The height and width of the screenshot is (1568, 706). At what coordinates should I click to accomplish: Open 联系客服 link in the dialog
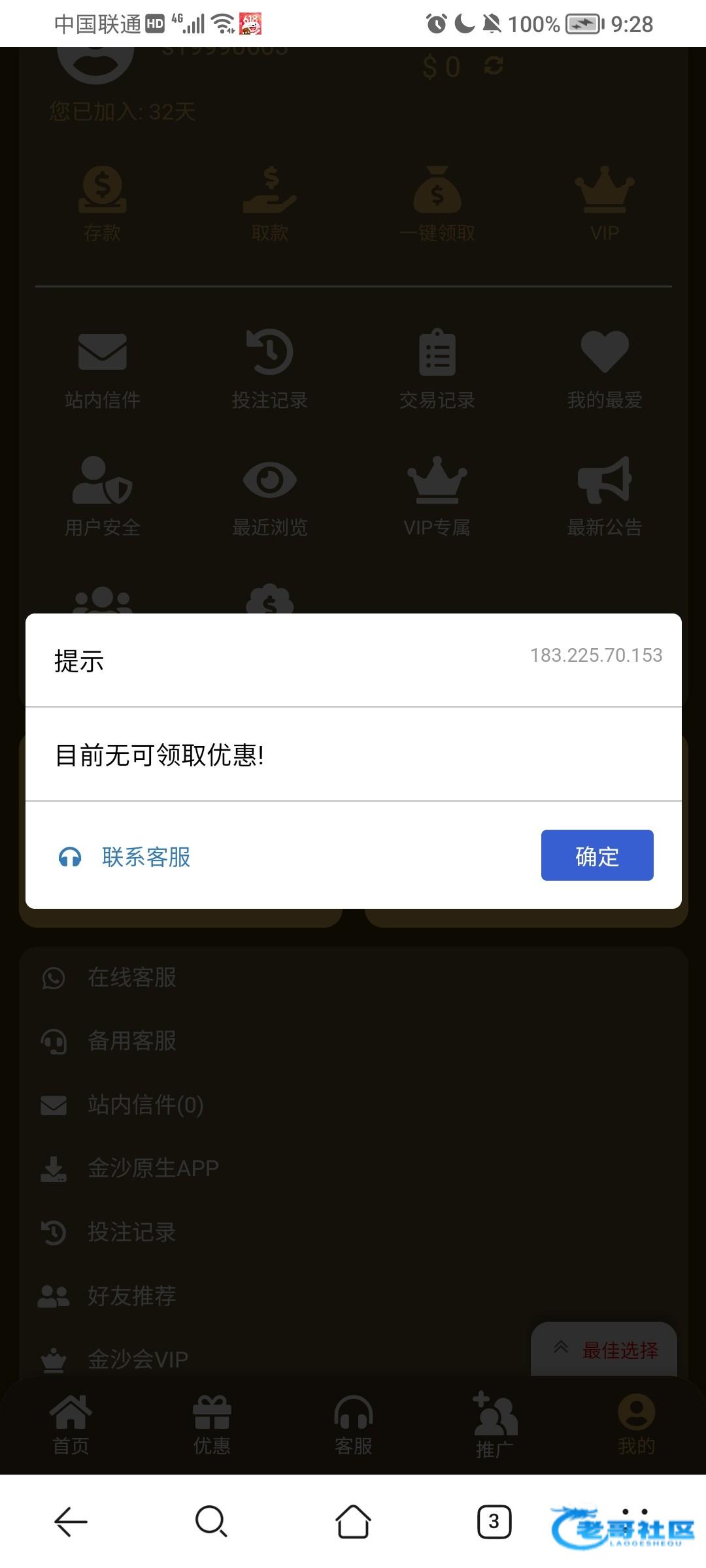[145, 857]
